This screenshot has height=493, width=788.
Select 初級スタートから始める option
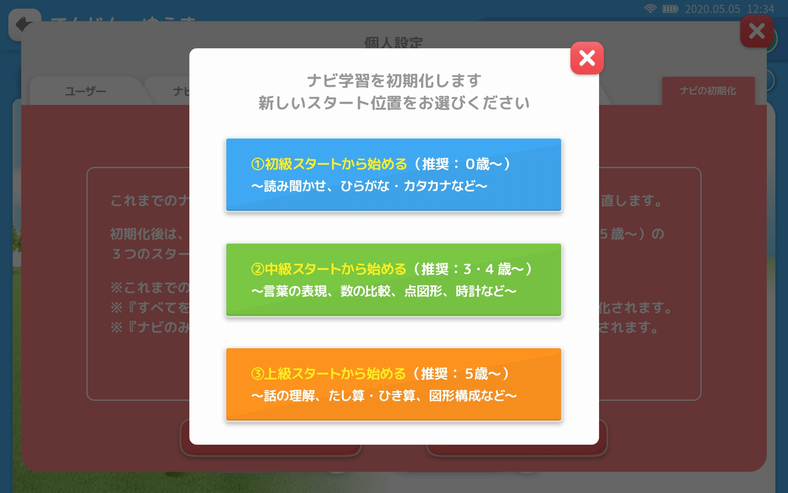(x=393, y=174)
